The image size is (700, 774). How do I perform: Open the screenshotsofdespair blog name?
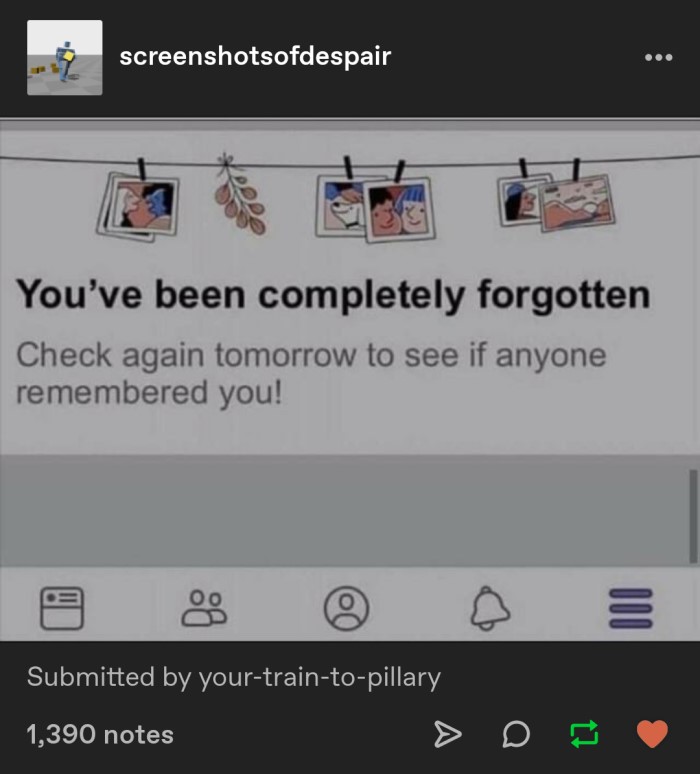255,57
